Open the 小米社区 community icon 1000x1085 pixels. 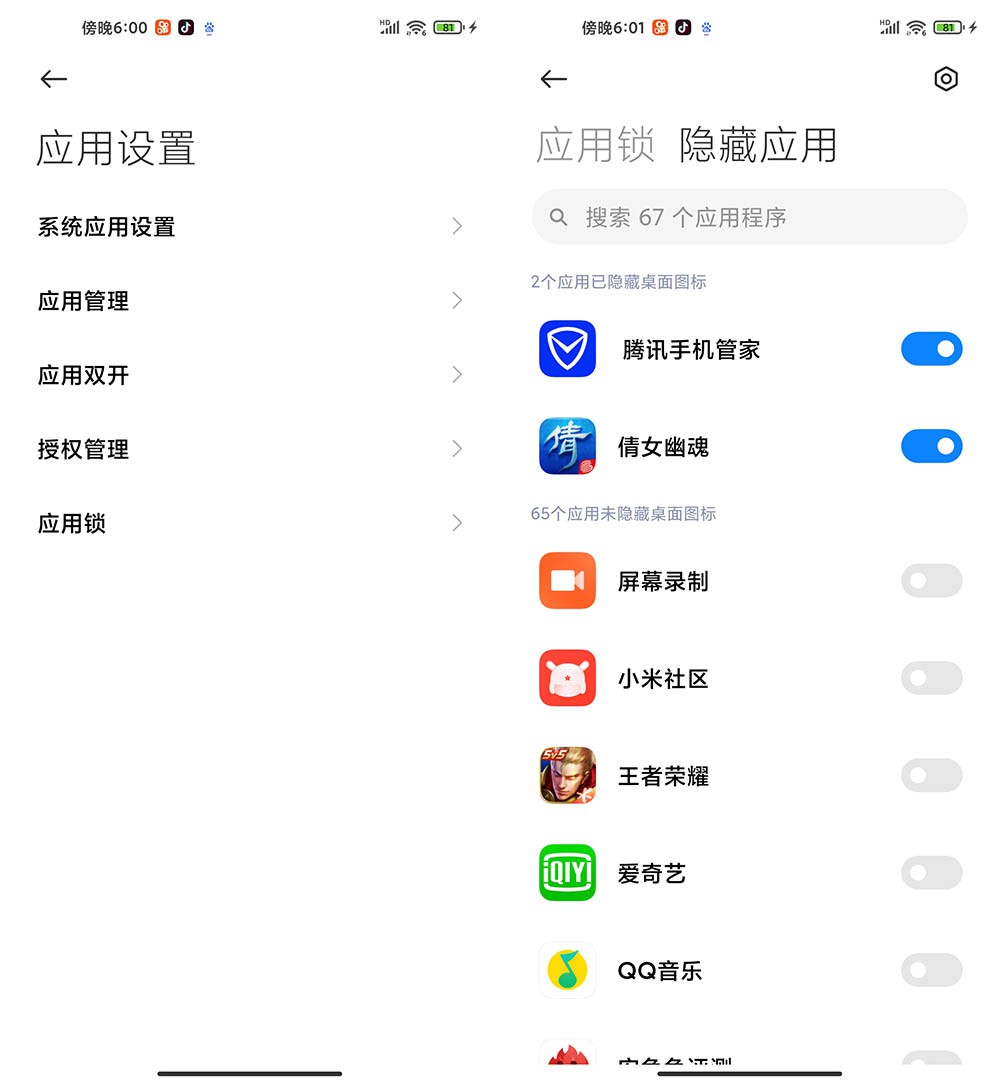coord(567,678)
